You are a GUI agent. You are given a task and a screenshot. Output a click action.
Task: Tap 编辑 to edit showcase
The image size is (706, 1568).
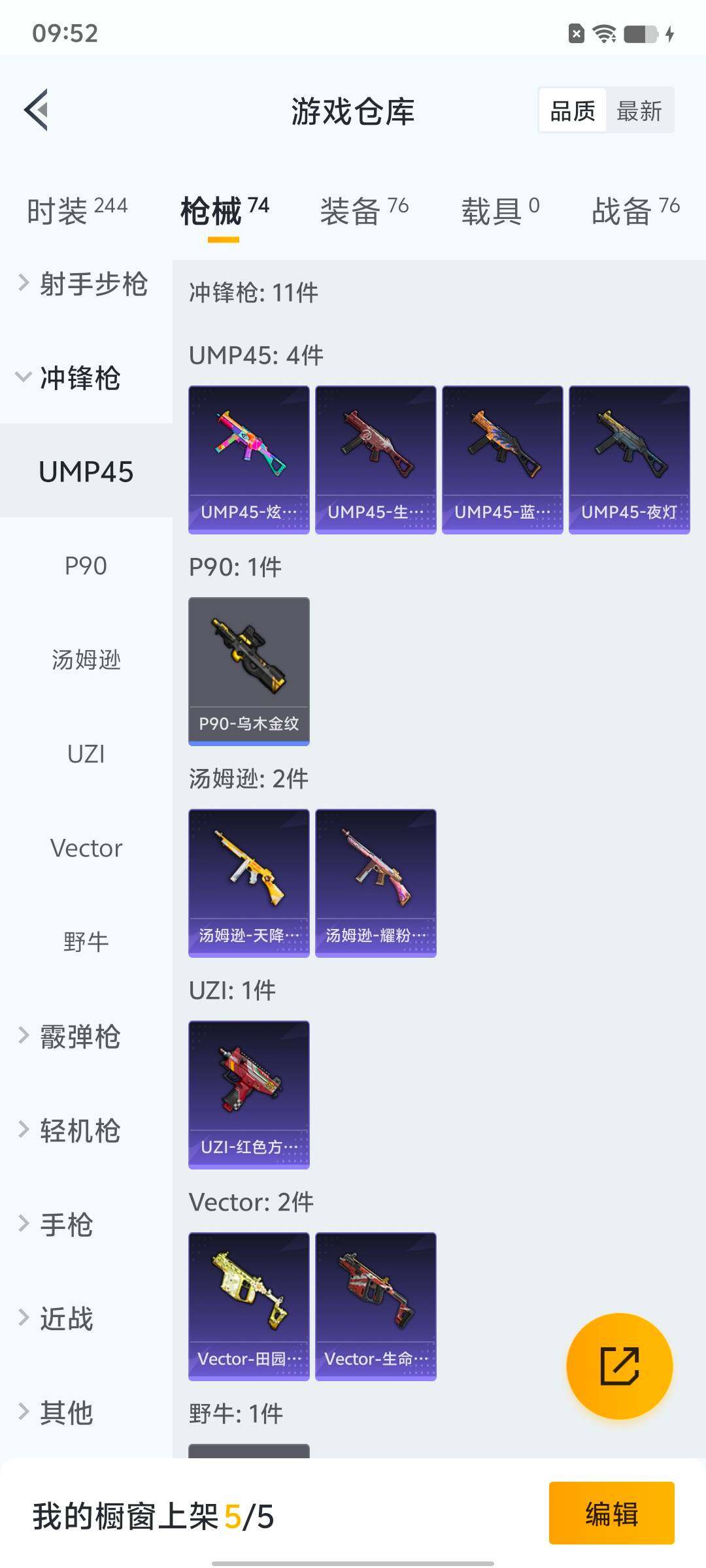click(x=611, y=1514)
